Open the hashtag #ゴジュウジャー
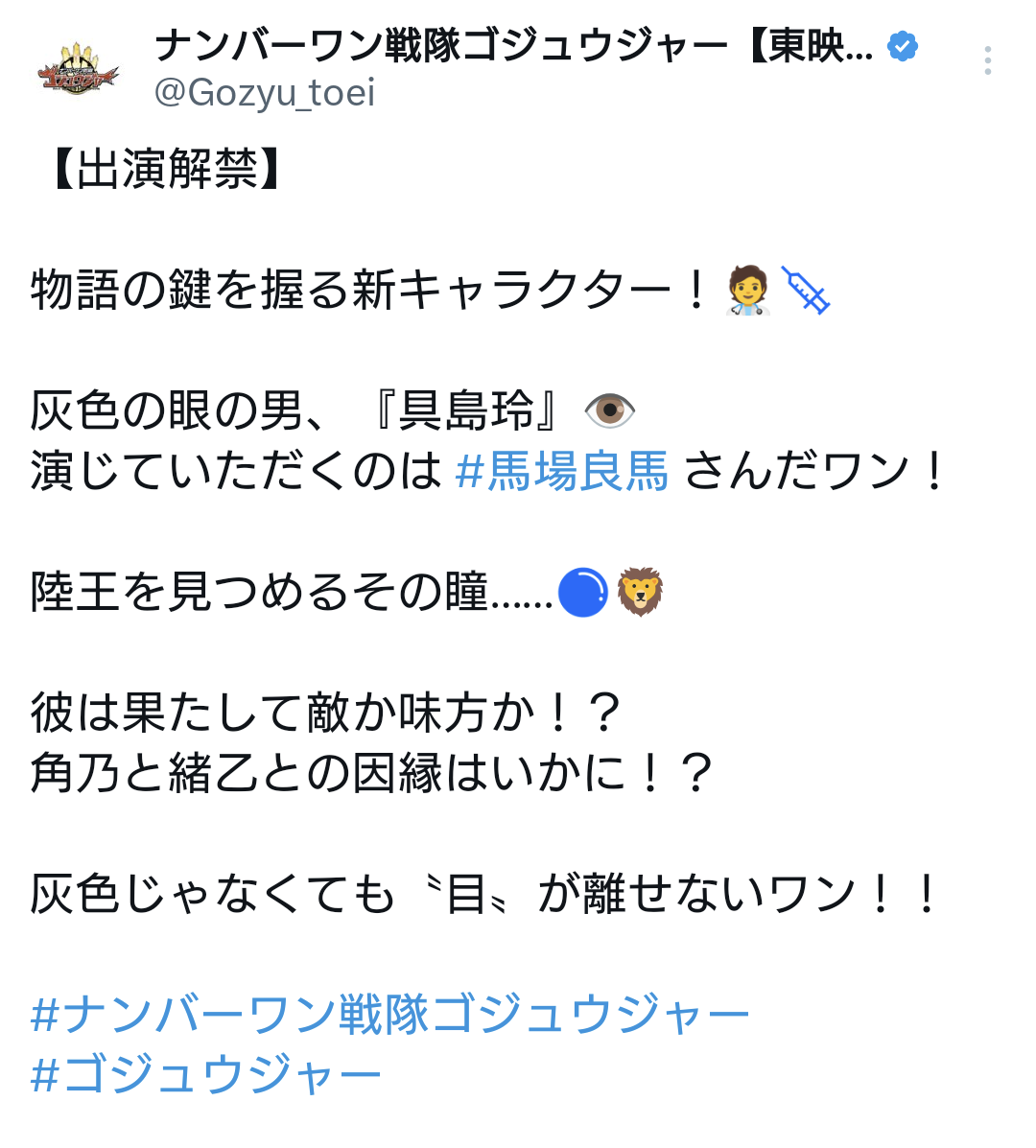The image size is (1036, 1148). (207, 1076)
